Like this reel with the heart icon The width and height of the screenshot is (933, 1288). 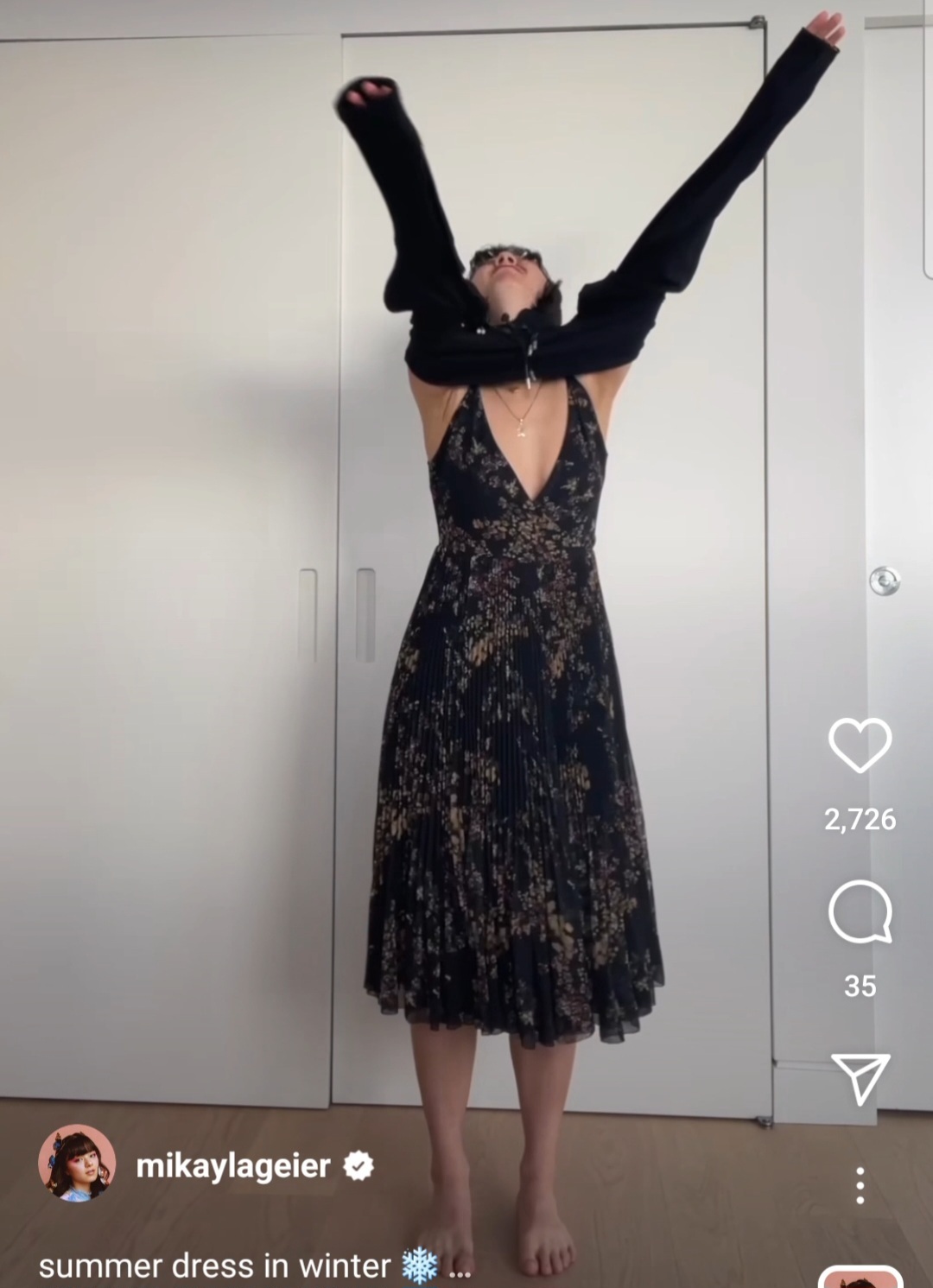click(x=860, y=745)
